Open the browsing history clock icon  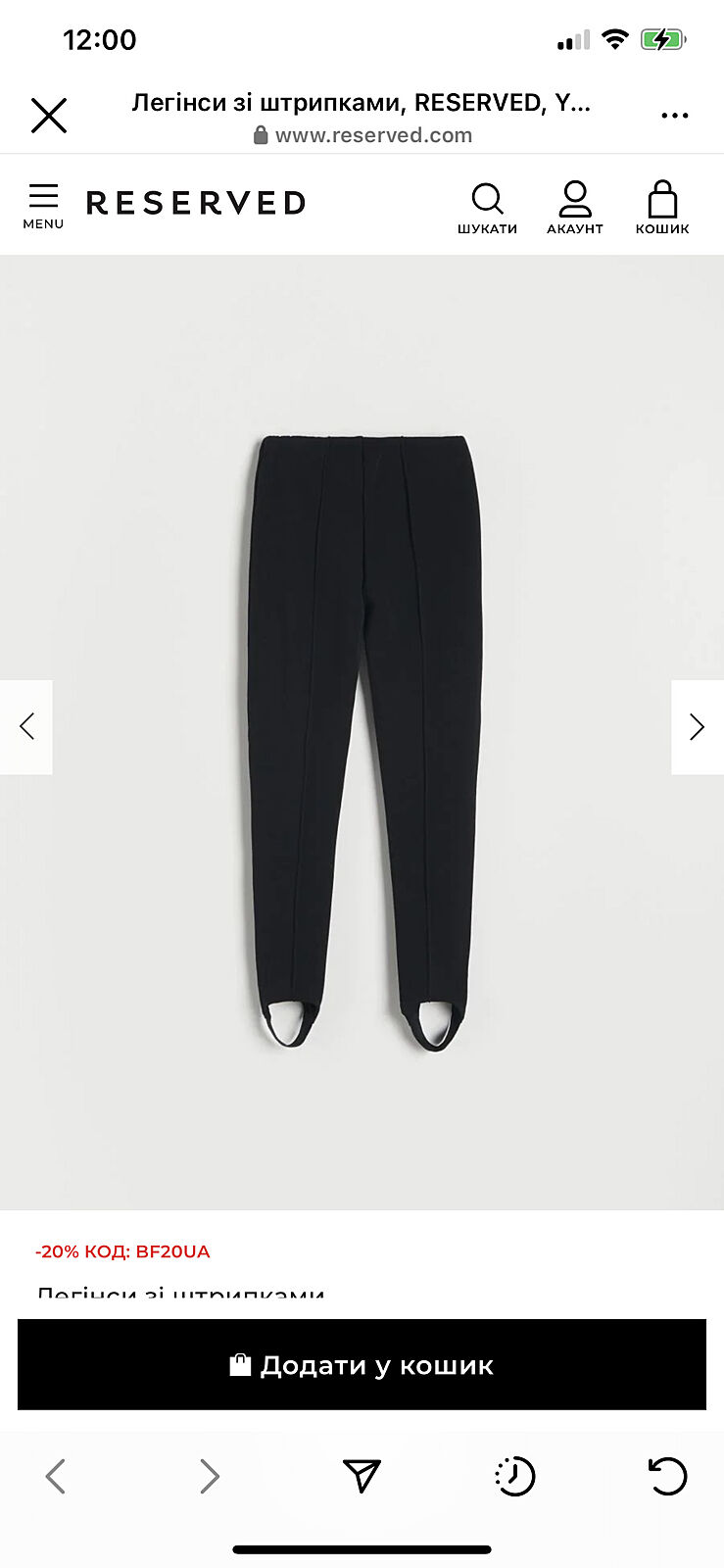point(514,1476)
